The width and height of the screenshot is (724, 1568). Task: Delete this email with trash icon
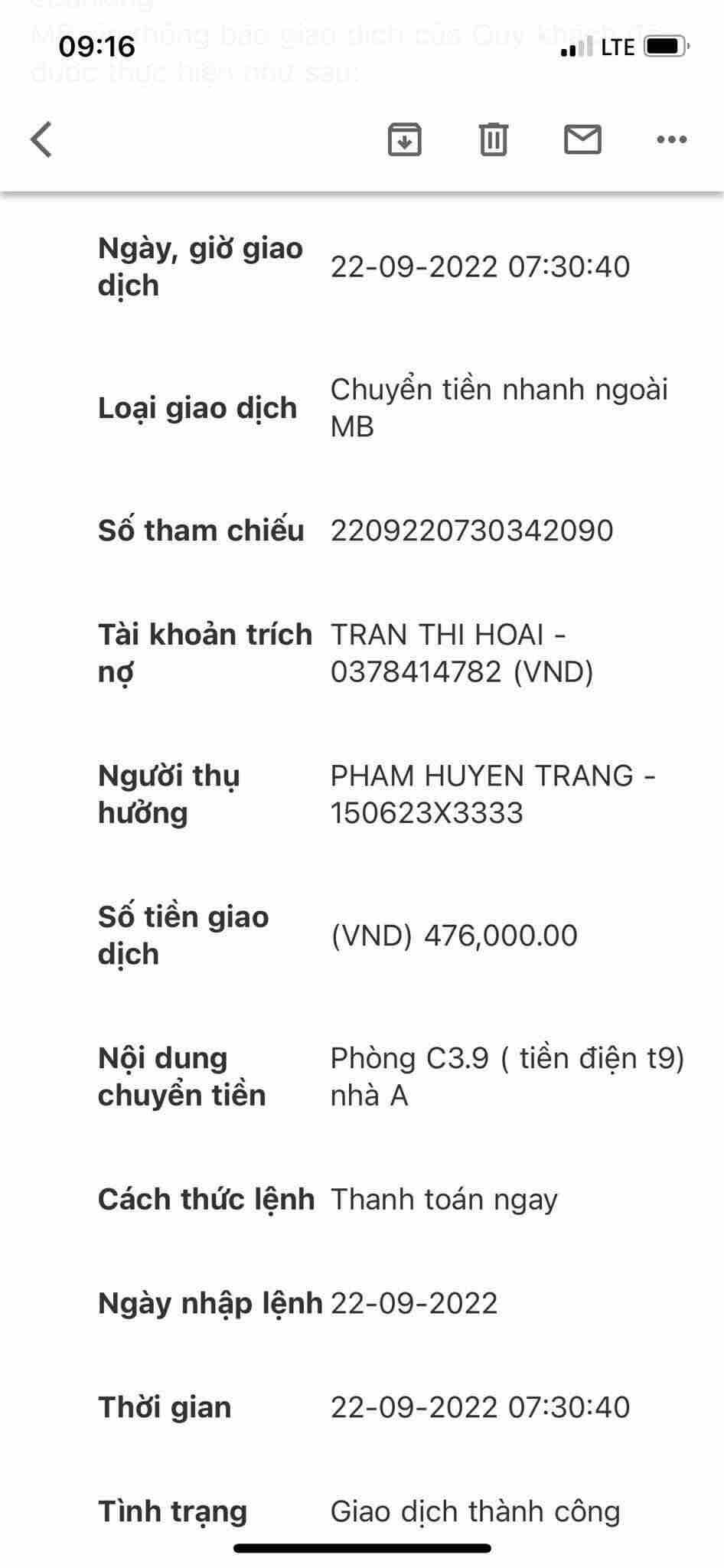[493, 139]
